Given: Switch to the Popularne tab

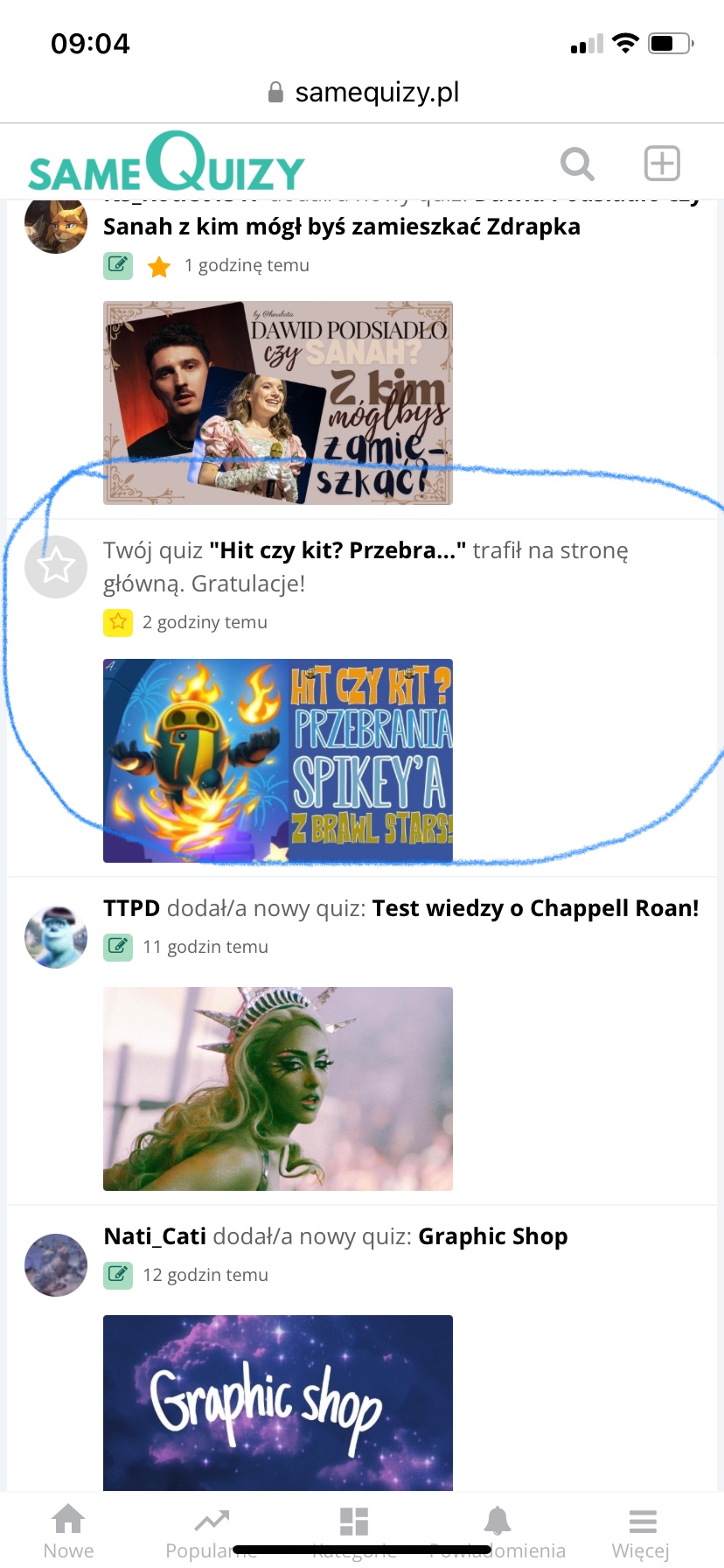Looking at the screenshot, I should click(212, 1531).
